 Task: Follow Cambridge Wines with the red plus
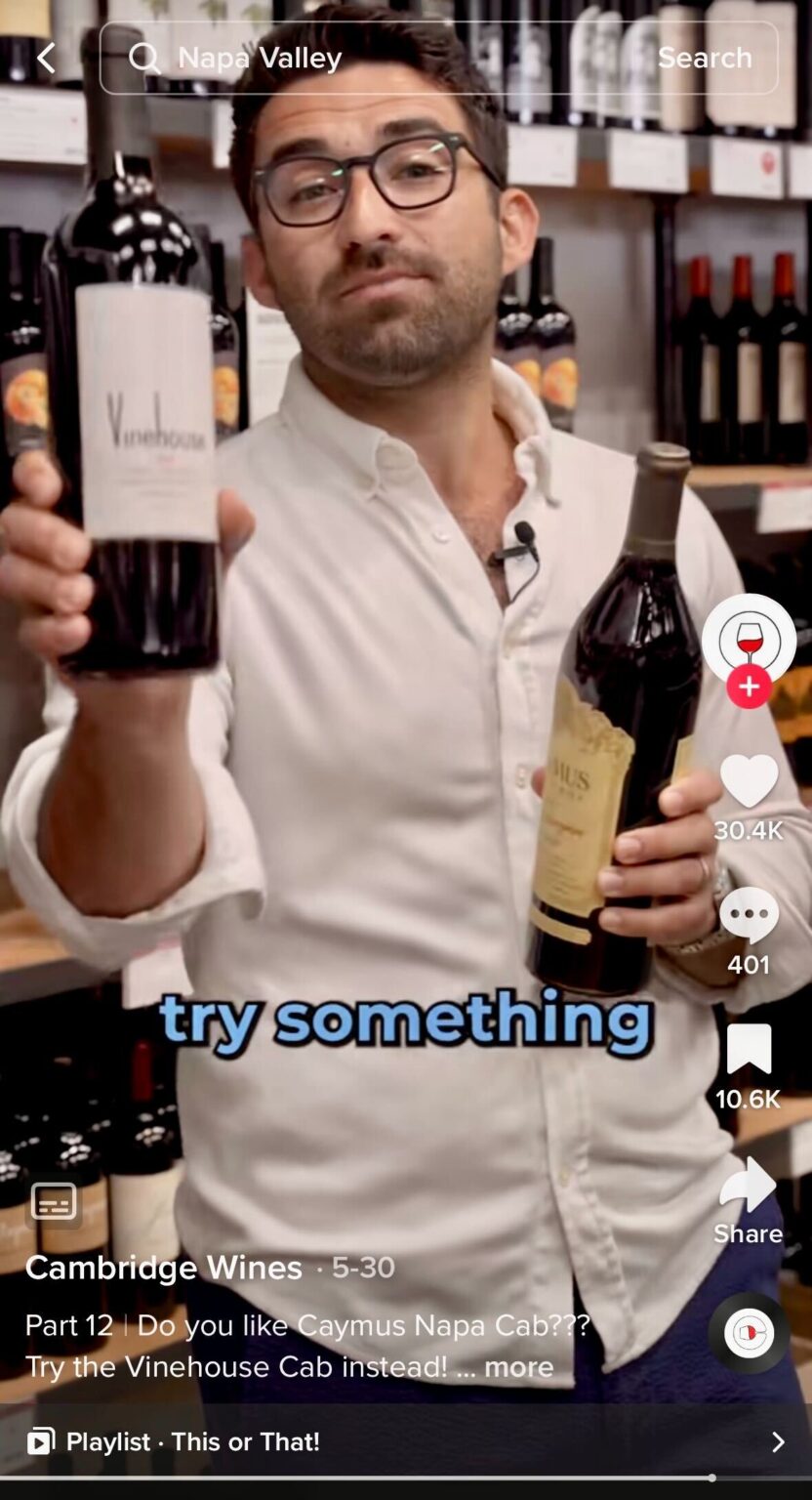pos(749,687)
